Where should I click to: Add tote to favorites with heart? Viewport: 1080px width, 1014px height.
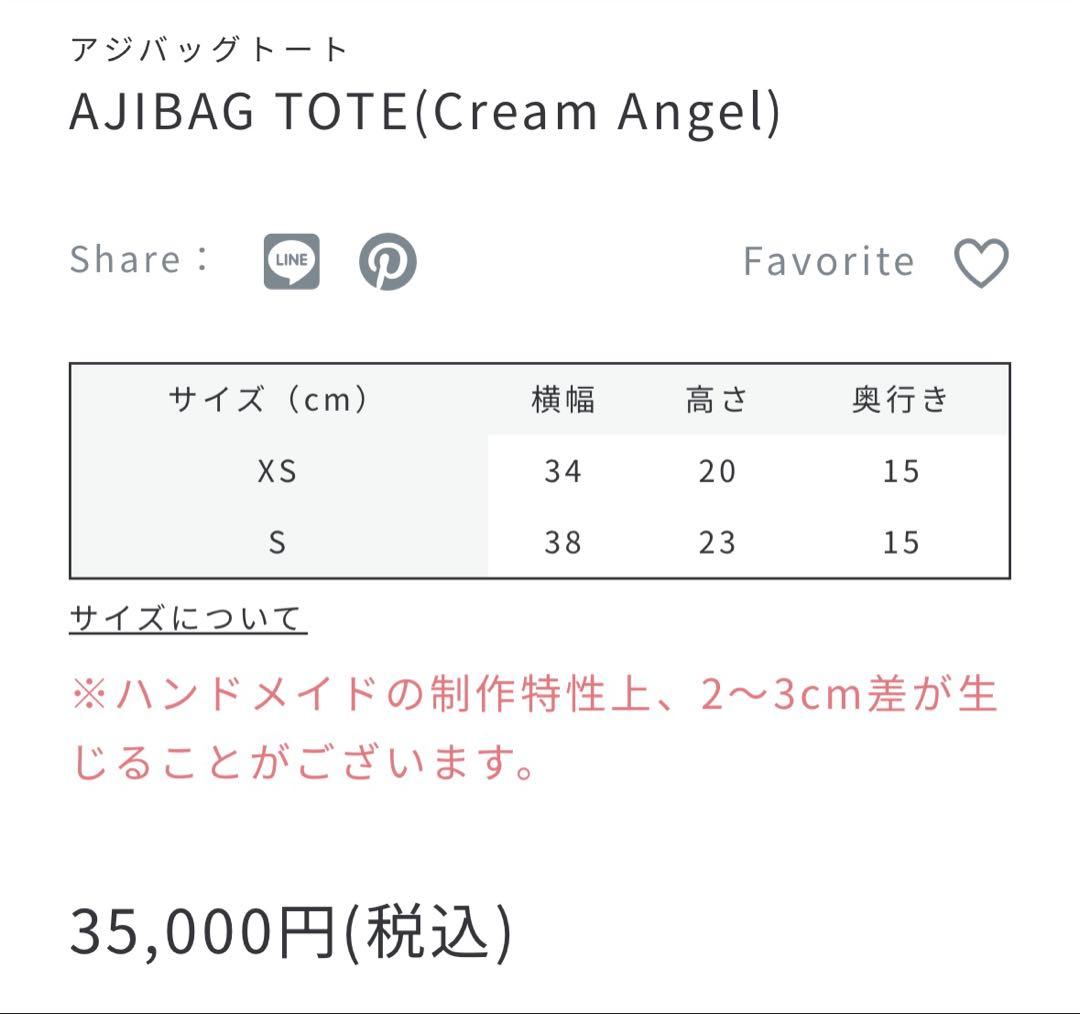[981, 263]
